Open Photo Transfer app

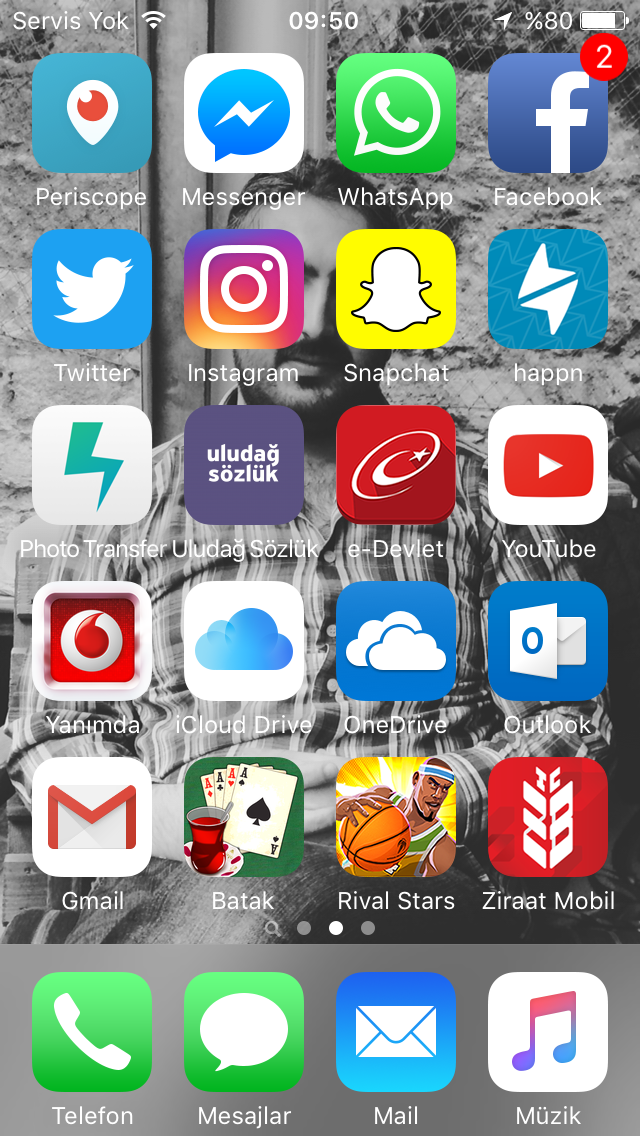(92, 466)
